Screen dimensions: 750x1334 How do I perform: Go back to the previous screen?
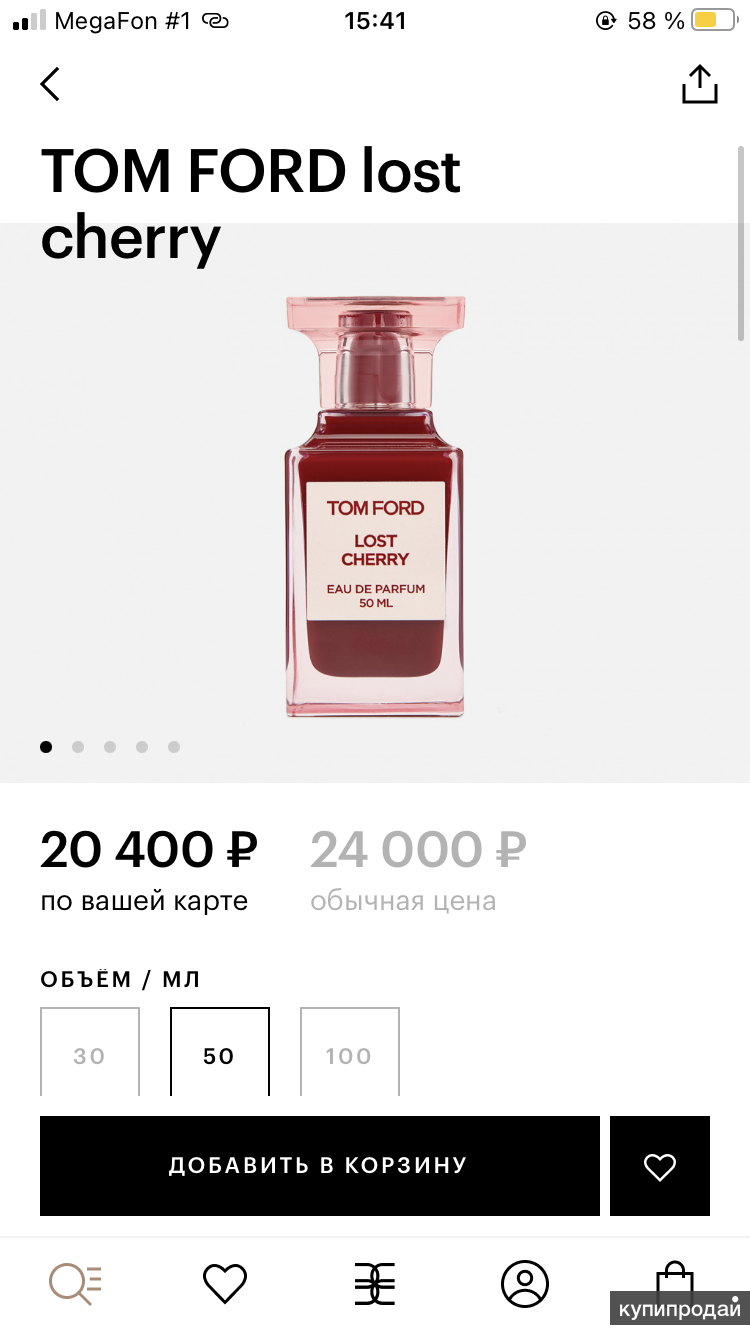point(50,84)
